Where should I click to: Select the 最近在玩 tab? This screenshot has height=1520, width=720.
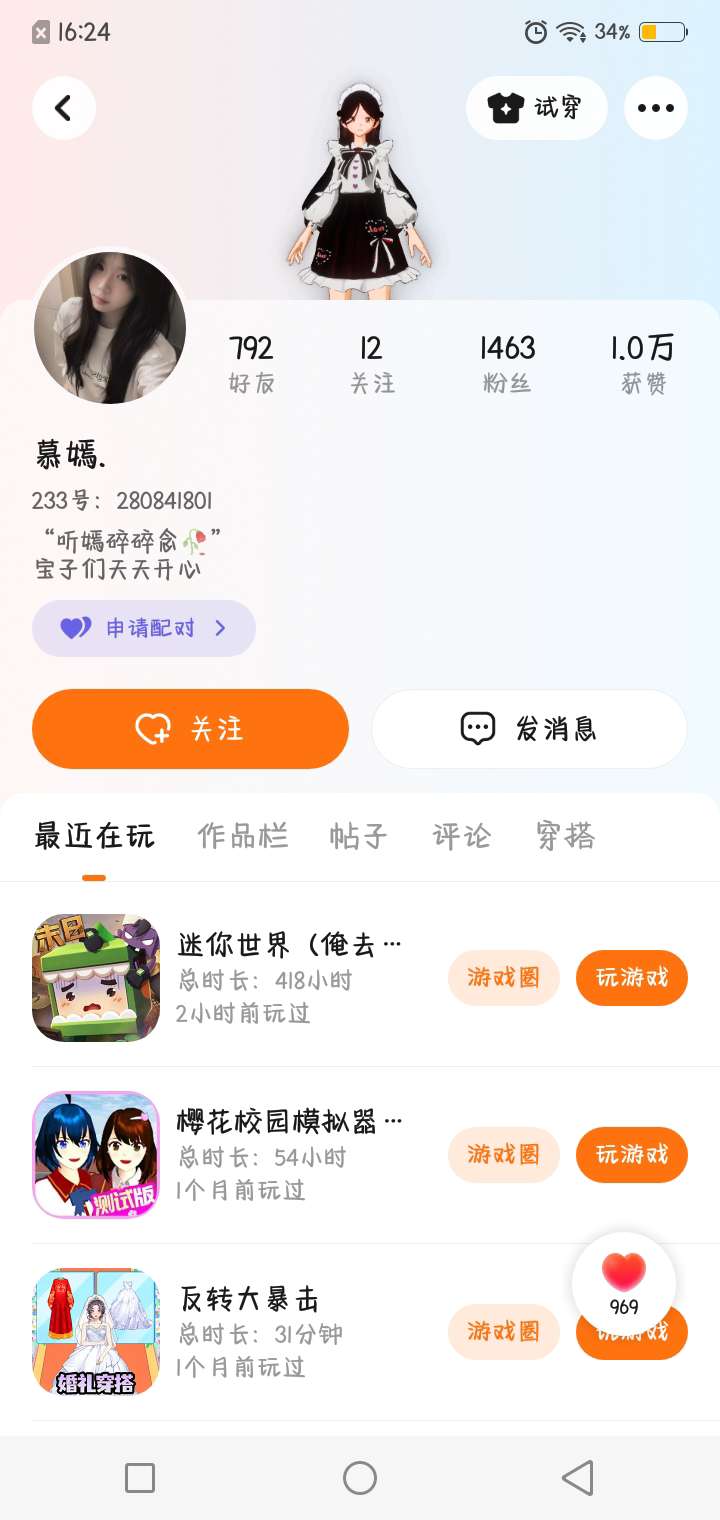(94, 836)
